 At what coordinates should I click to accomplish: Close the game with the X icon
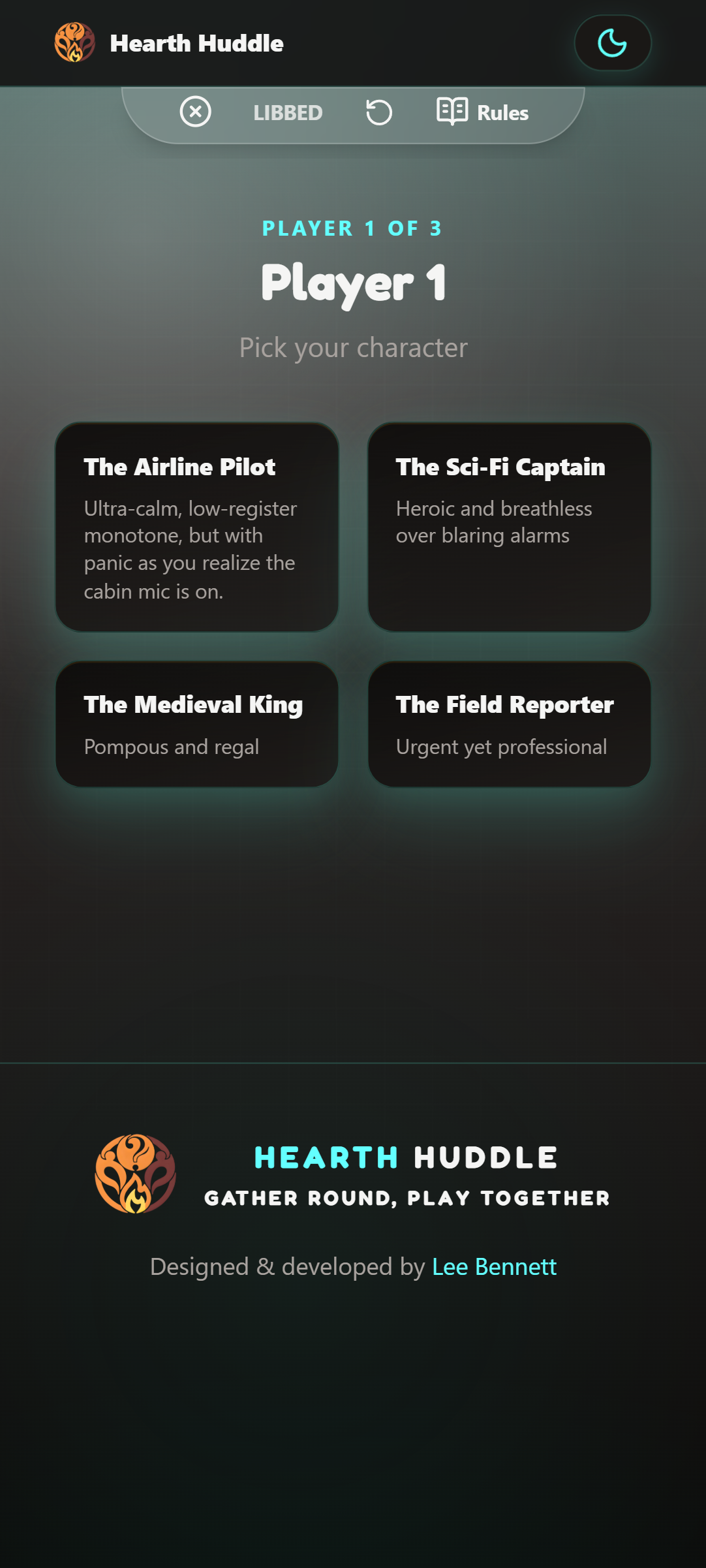coord(195,112)
